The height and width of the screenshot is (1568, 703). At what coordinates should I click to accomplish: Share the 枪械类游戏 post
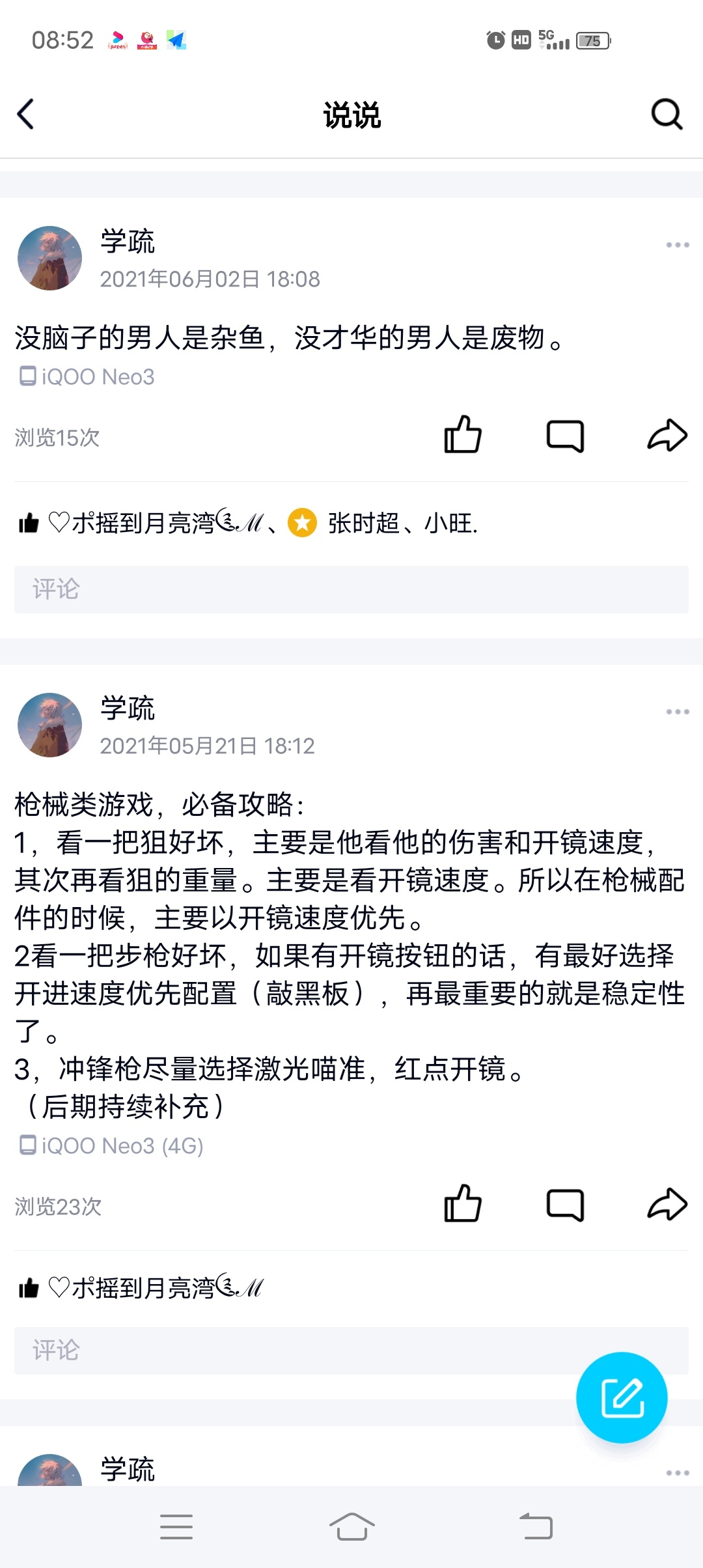[x=667, y=1203]
